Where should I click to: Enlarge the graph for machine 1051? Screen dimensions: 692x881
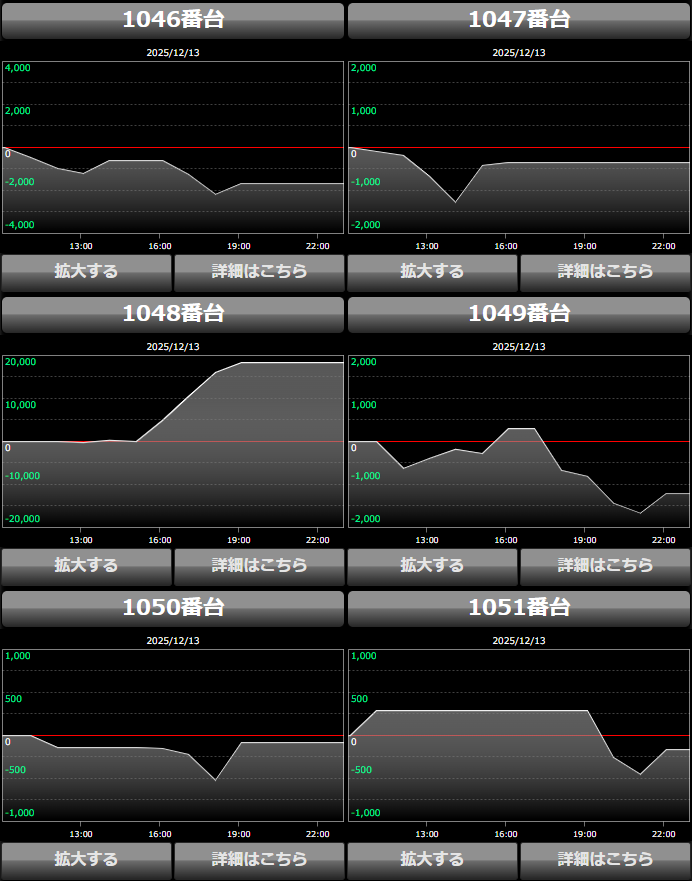432,860
